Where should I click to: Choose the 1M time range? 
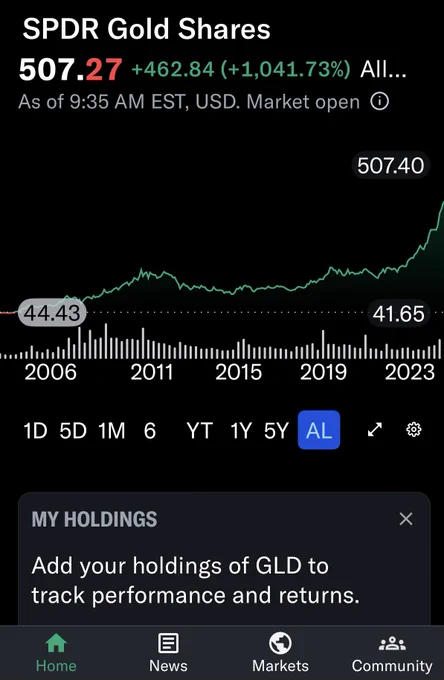(x=112, y=431)
